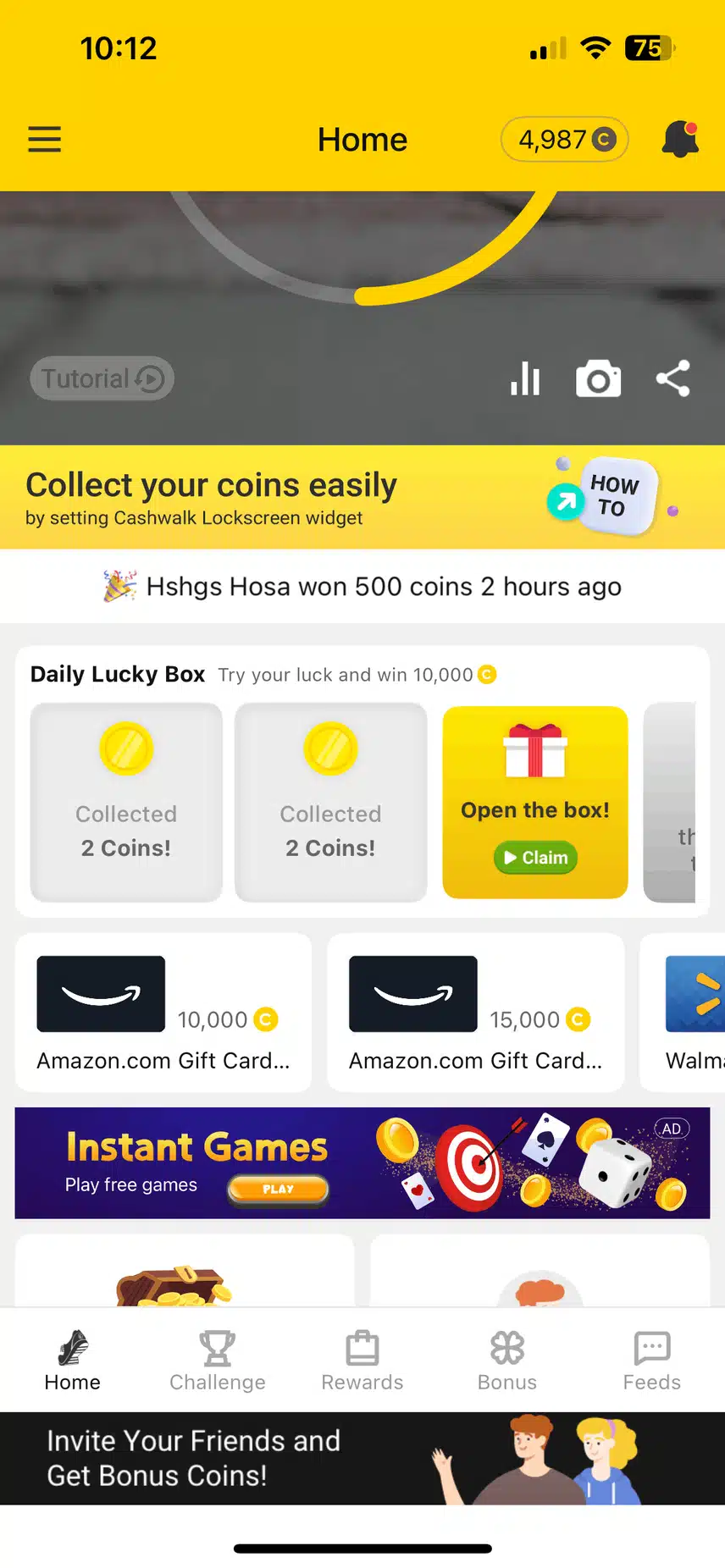Open the 15,000 coin Amazon Gift Card
The width and height of the screenshot is (725, 1568).
point(475,1013)
